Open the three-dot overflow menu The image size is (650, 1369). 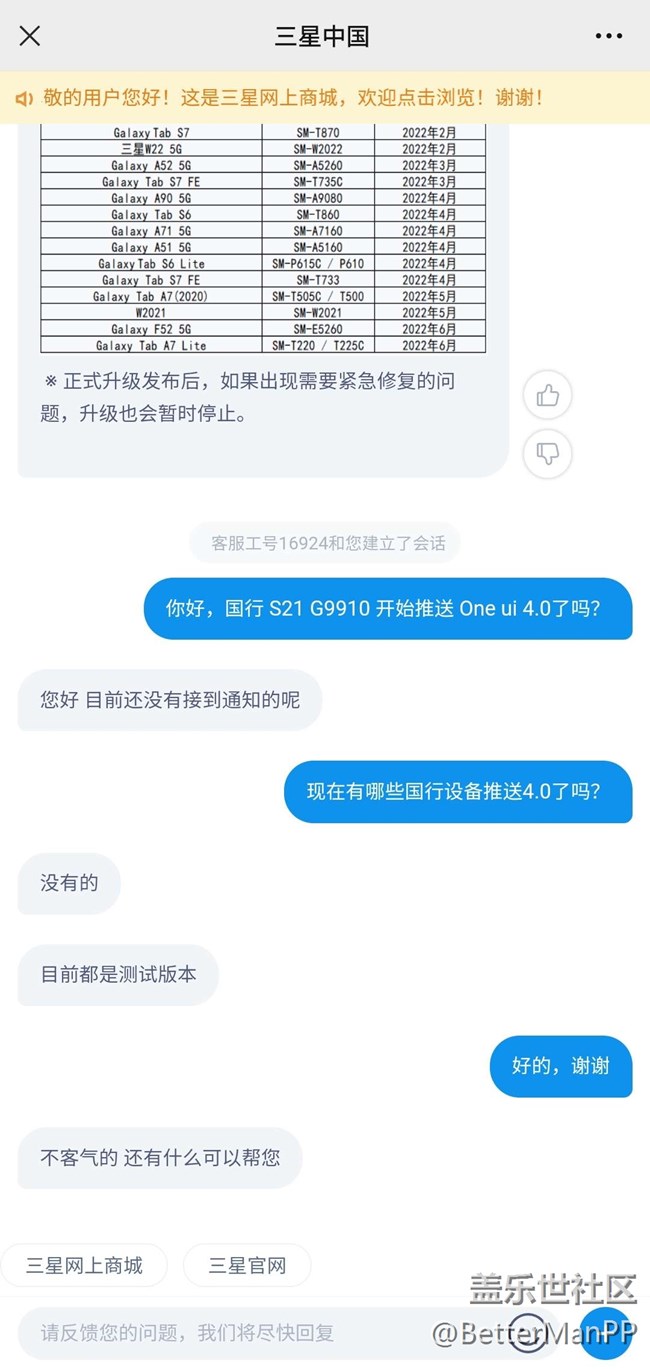tap(608, 37)
